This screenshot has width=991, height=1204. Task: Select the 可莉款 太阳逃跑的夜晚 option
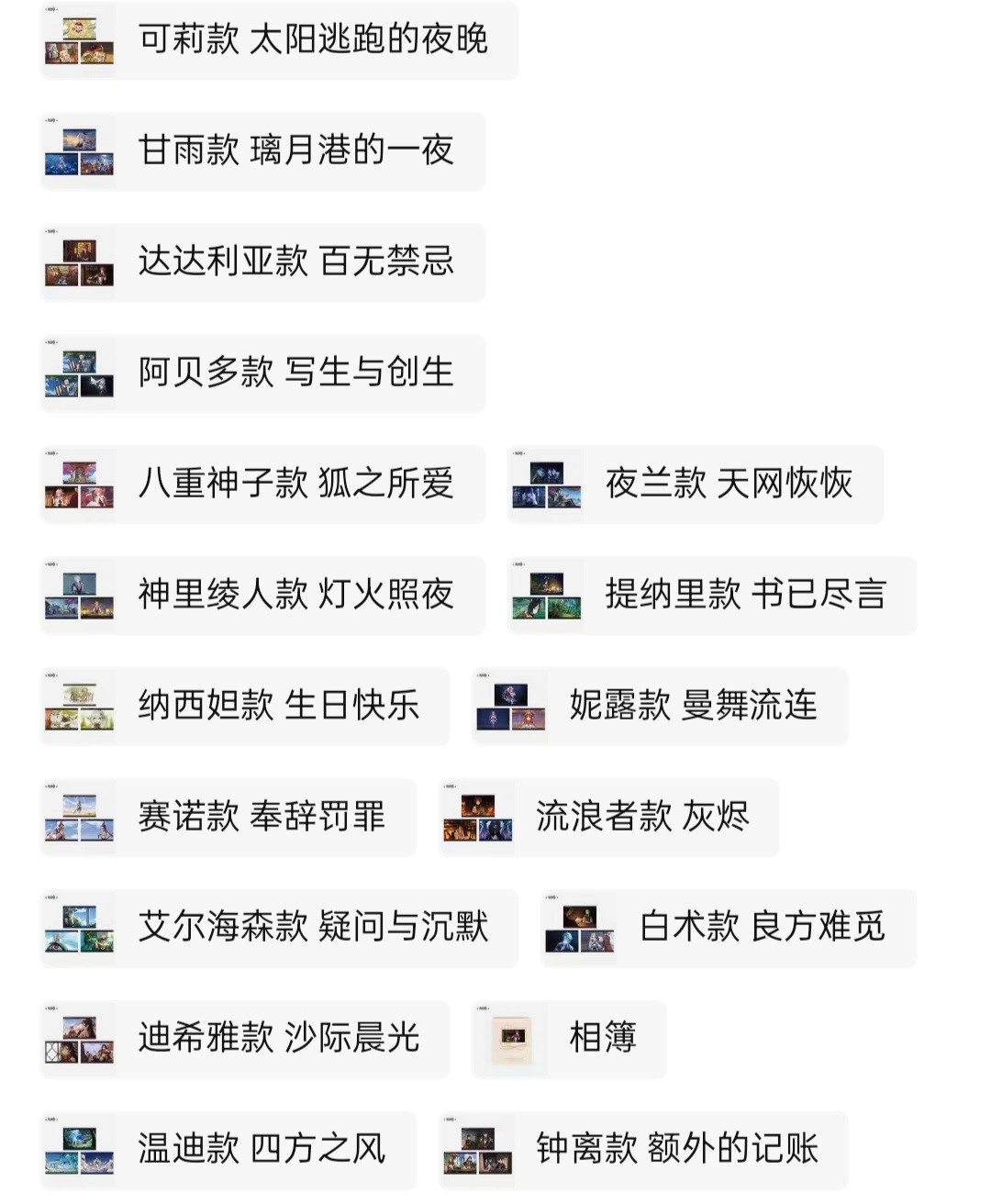pos(280,40)
